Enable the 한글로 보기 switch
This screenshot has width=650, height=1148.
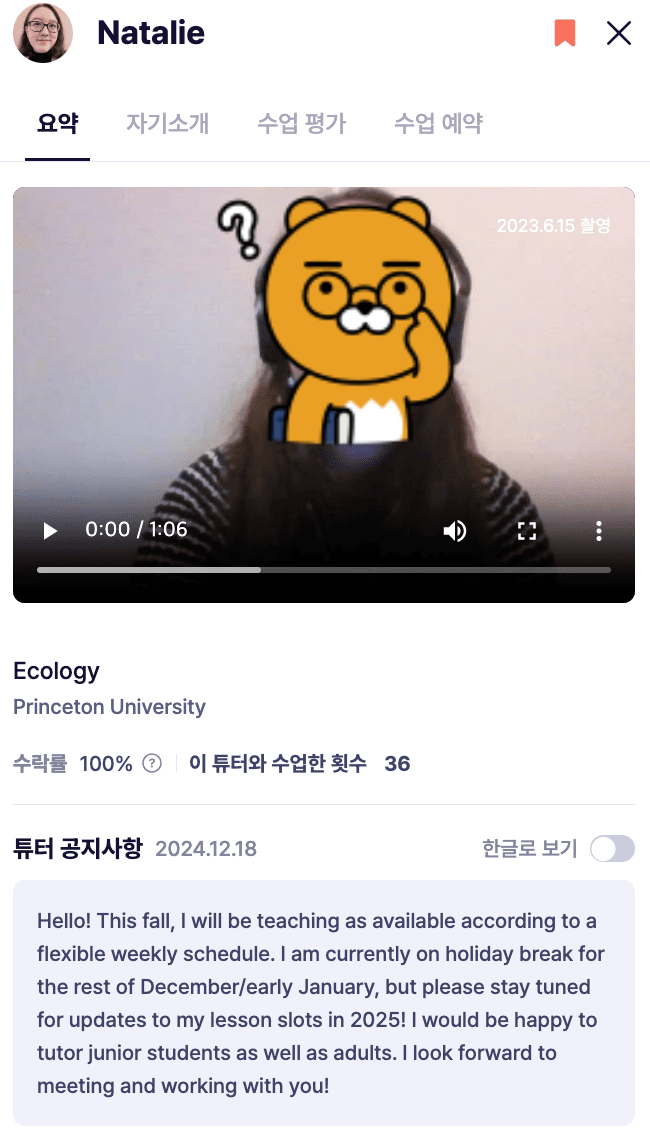612,849
